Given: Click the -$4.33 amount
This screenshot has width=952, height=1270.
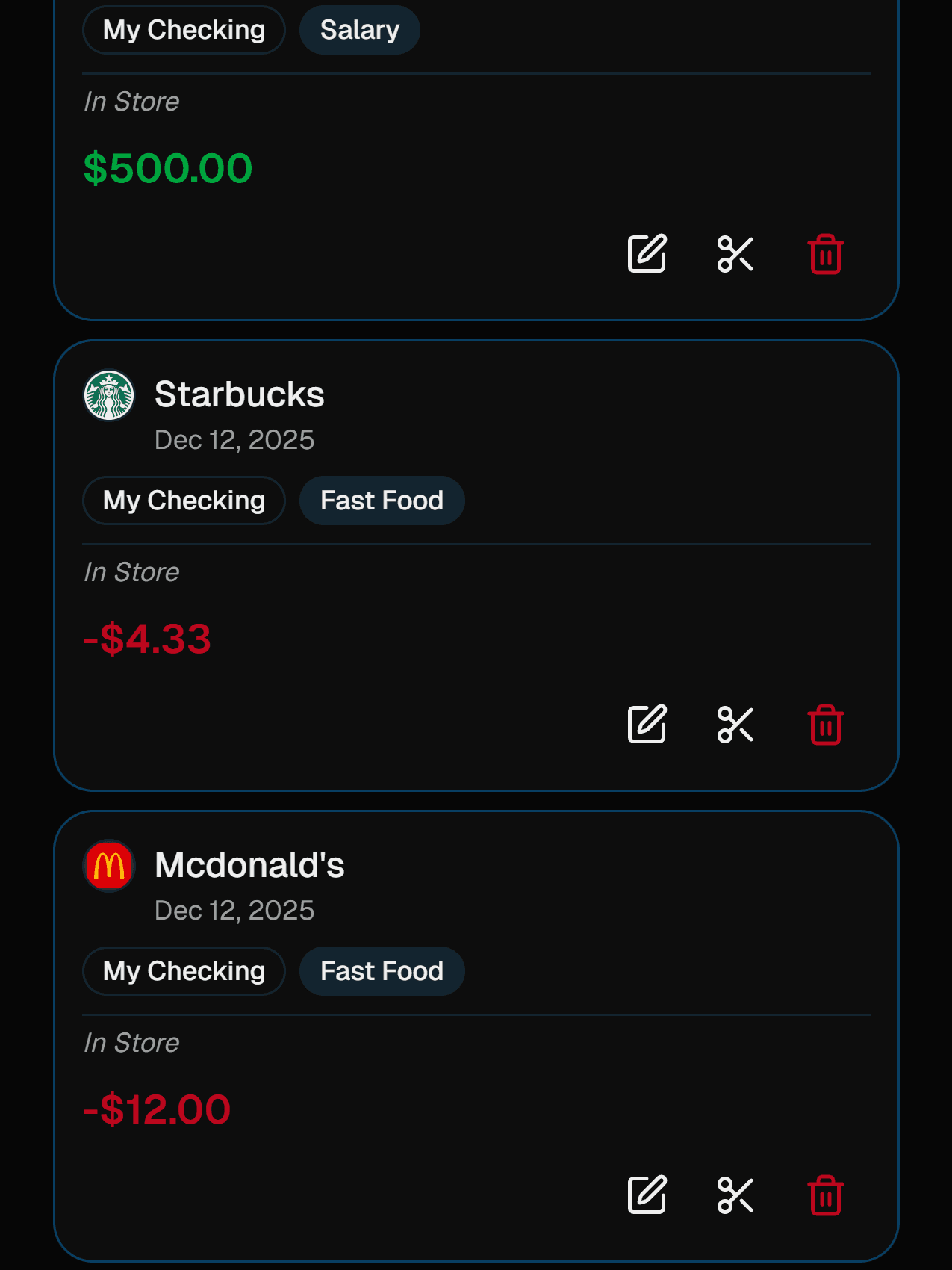Looking at the screenshot, I should (147, 639).
